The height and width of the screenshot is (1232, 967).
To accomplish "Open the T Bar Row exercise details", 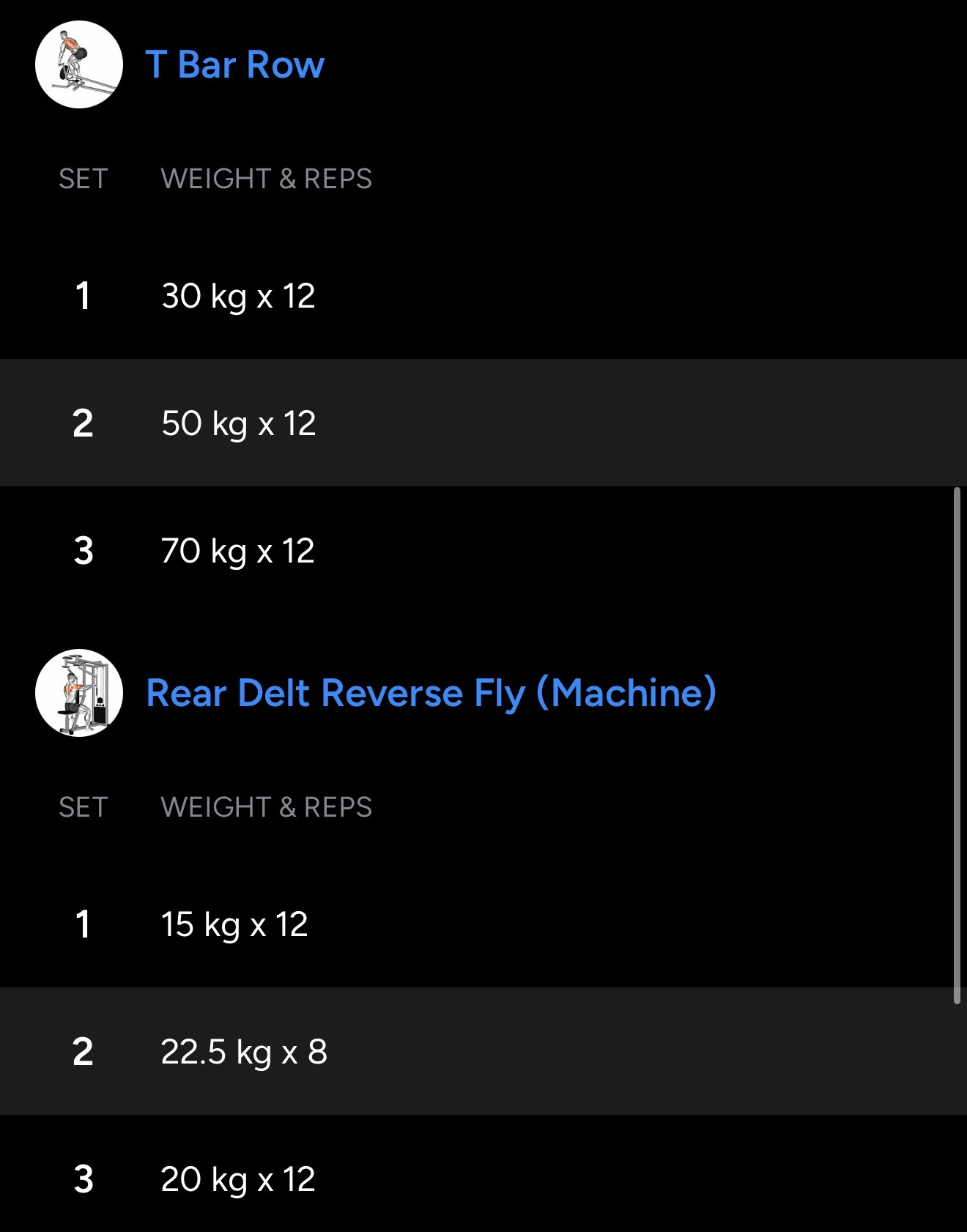I will [x=234, y=64].
